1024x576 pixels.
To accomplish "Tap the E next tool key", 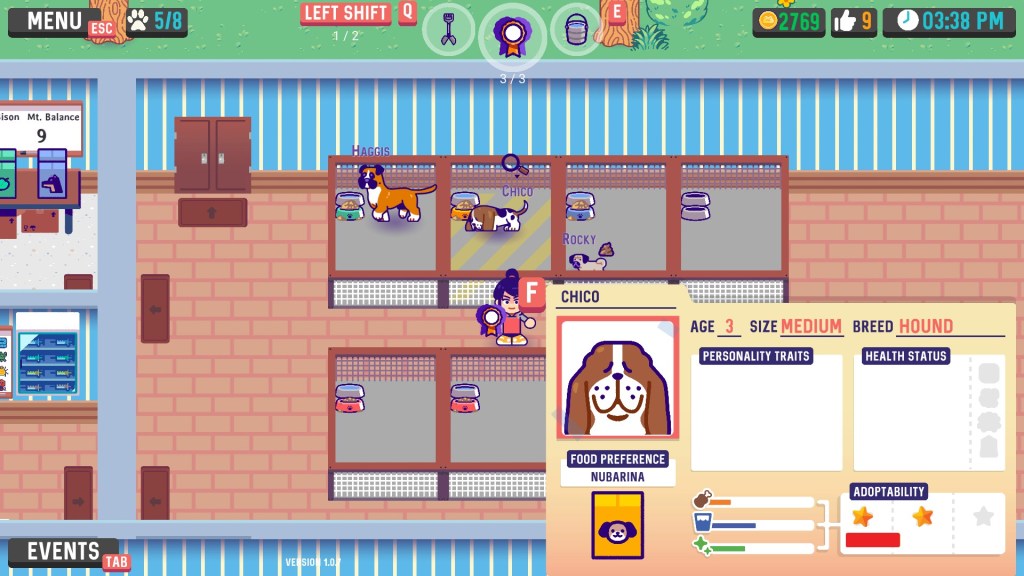I will coord(617,12).
